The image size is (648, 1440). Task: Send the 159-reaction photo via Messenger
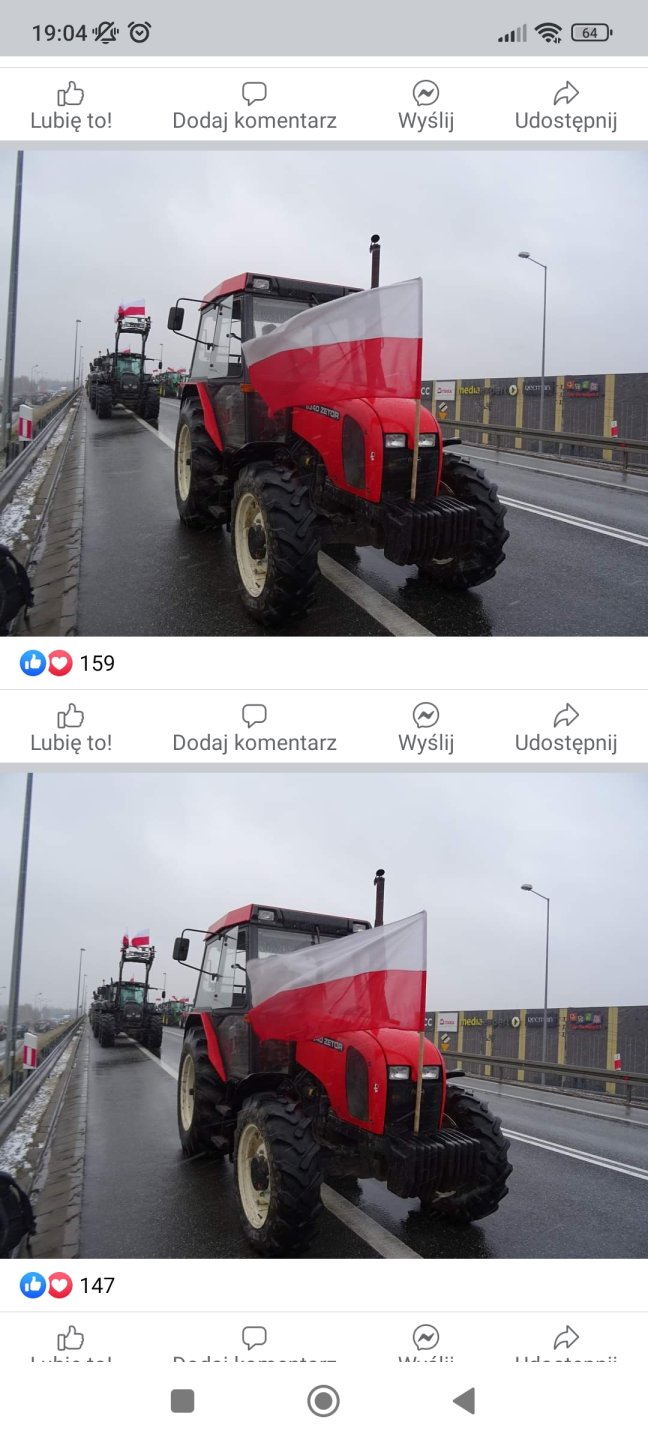tap(426, 727)
